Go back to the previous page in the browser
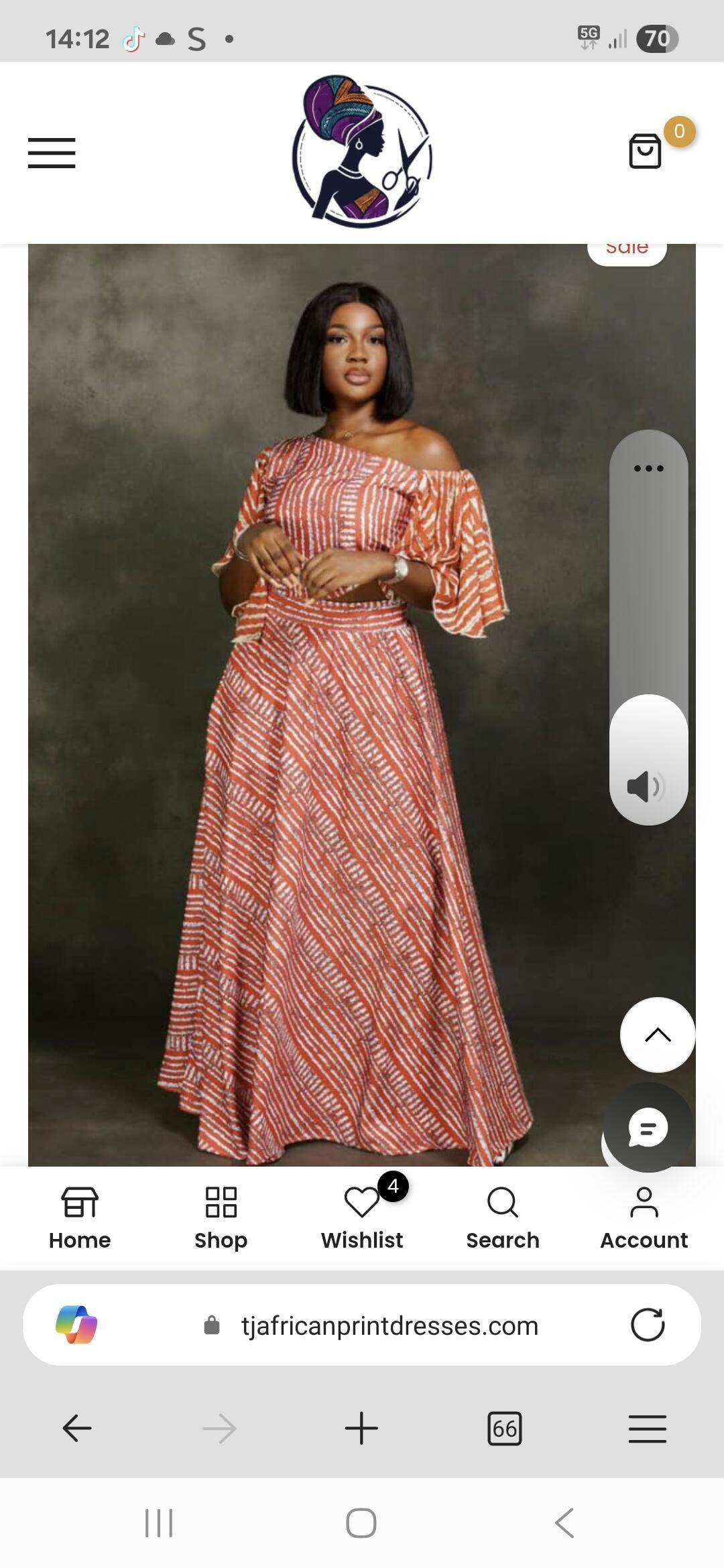Viewport: 724px width, 1568px height. [x=77, y=1428]
